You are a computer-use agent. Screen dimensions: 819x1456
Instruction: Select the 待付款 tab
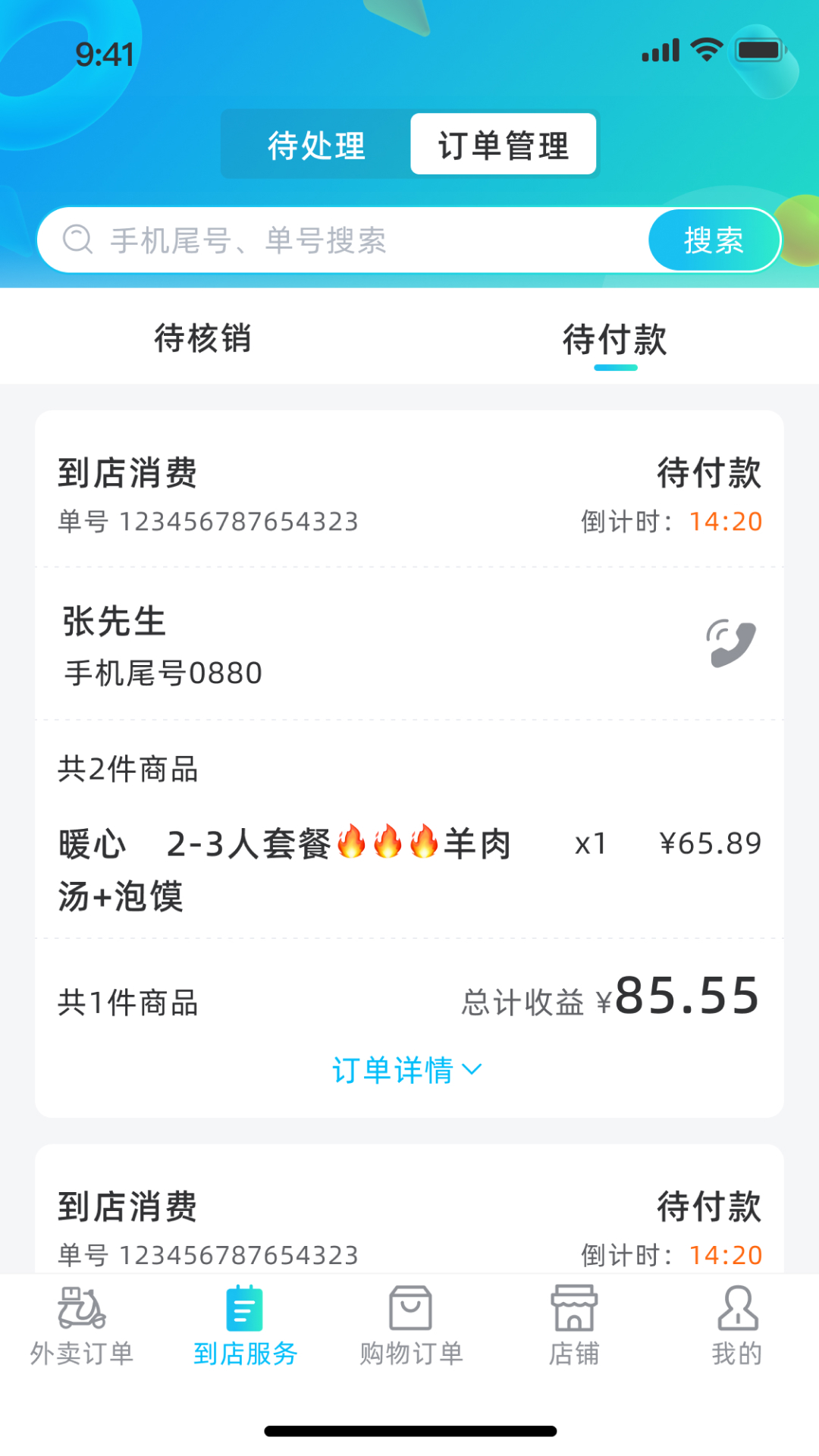coord(615,340)
